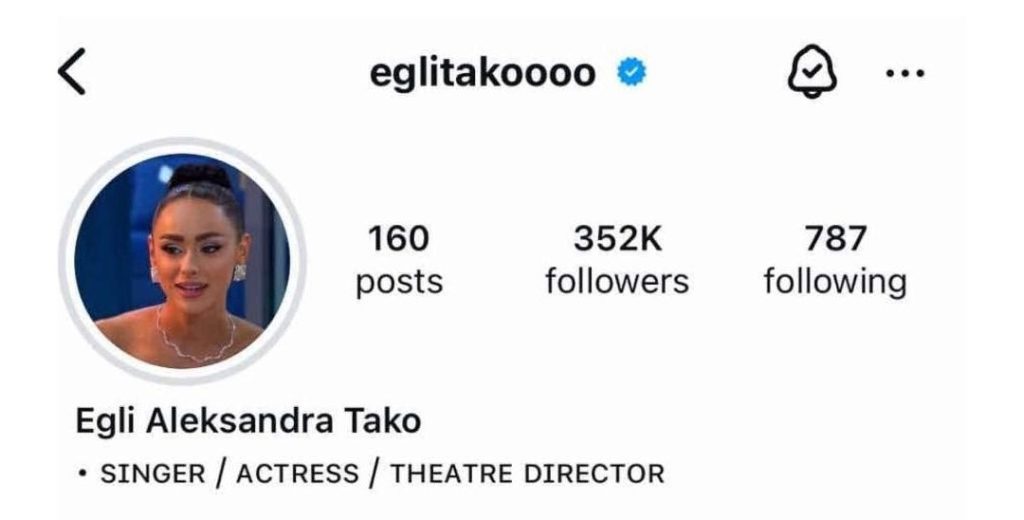Image resolution: width=1024 pixels, height=520 pixels.
Task: Go back using the top-left arrow
Action: [x=72, y=73]
